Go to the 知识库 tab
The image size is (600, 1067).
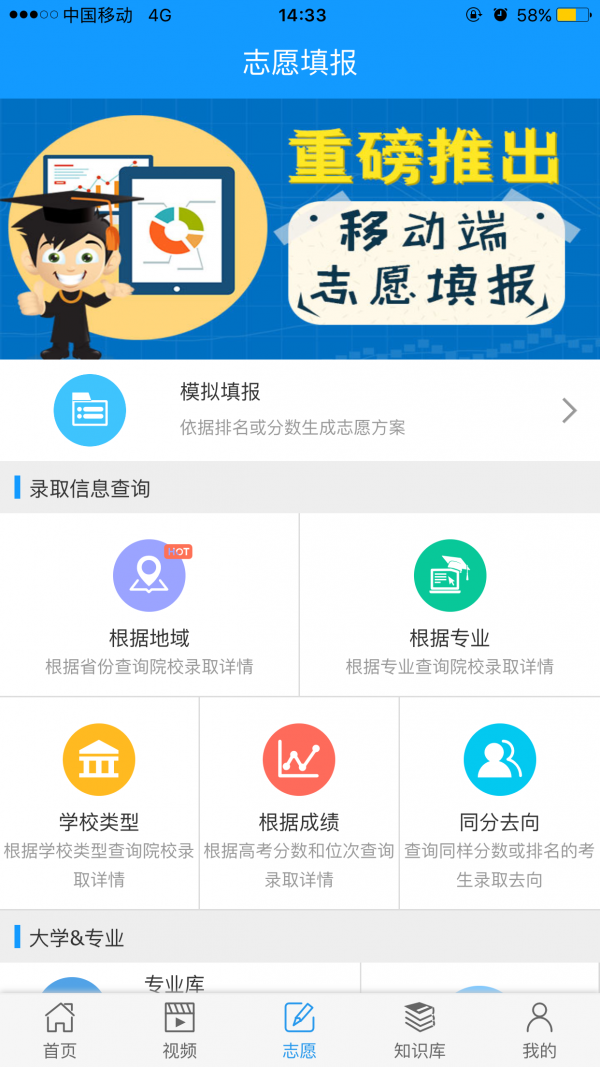pos(419,1030)
